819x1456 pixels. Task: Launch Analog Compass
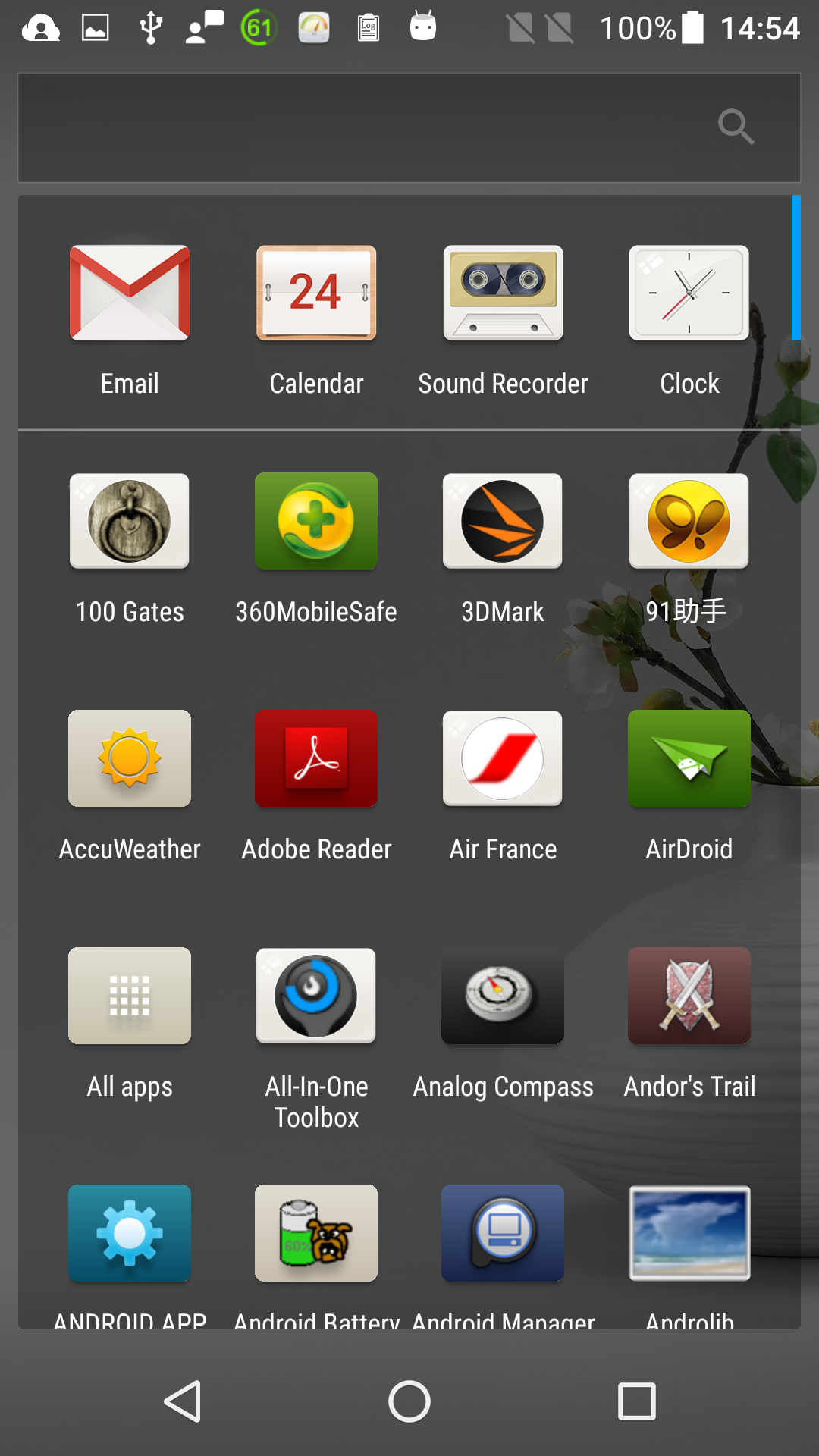pyautogui.click(x=503, y=996)
